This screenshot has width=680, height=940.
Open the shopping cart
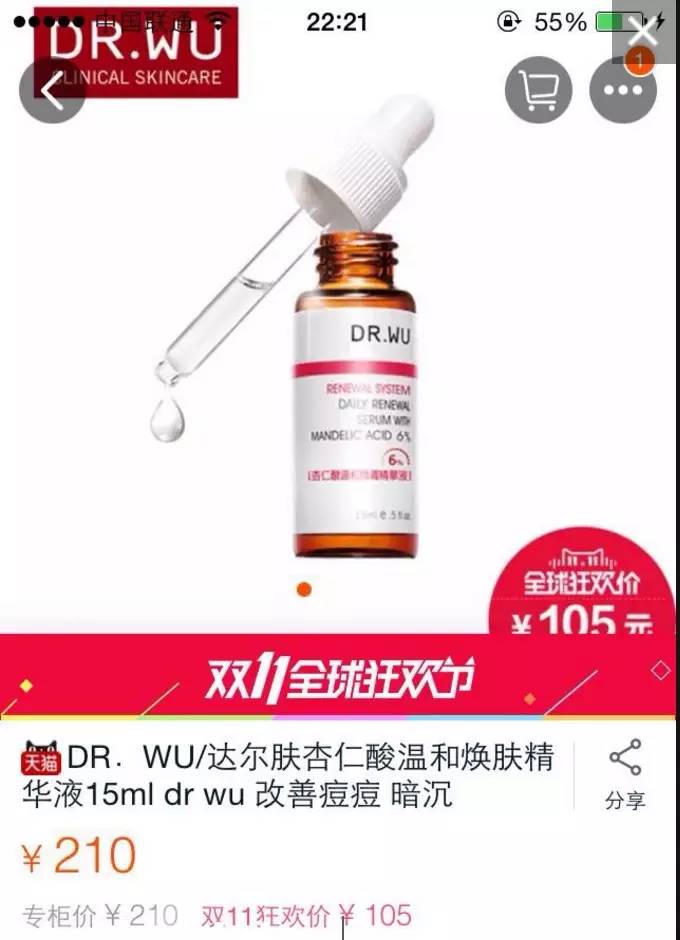(x=538, y=92)
